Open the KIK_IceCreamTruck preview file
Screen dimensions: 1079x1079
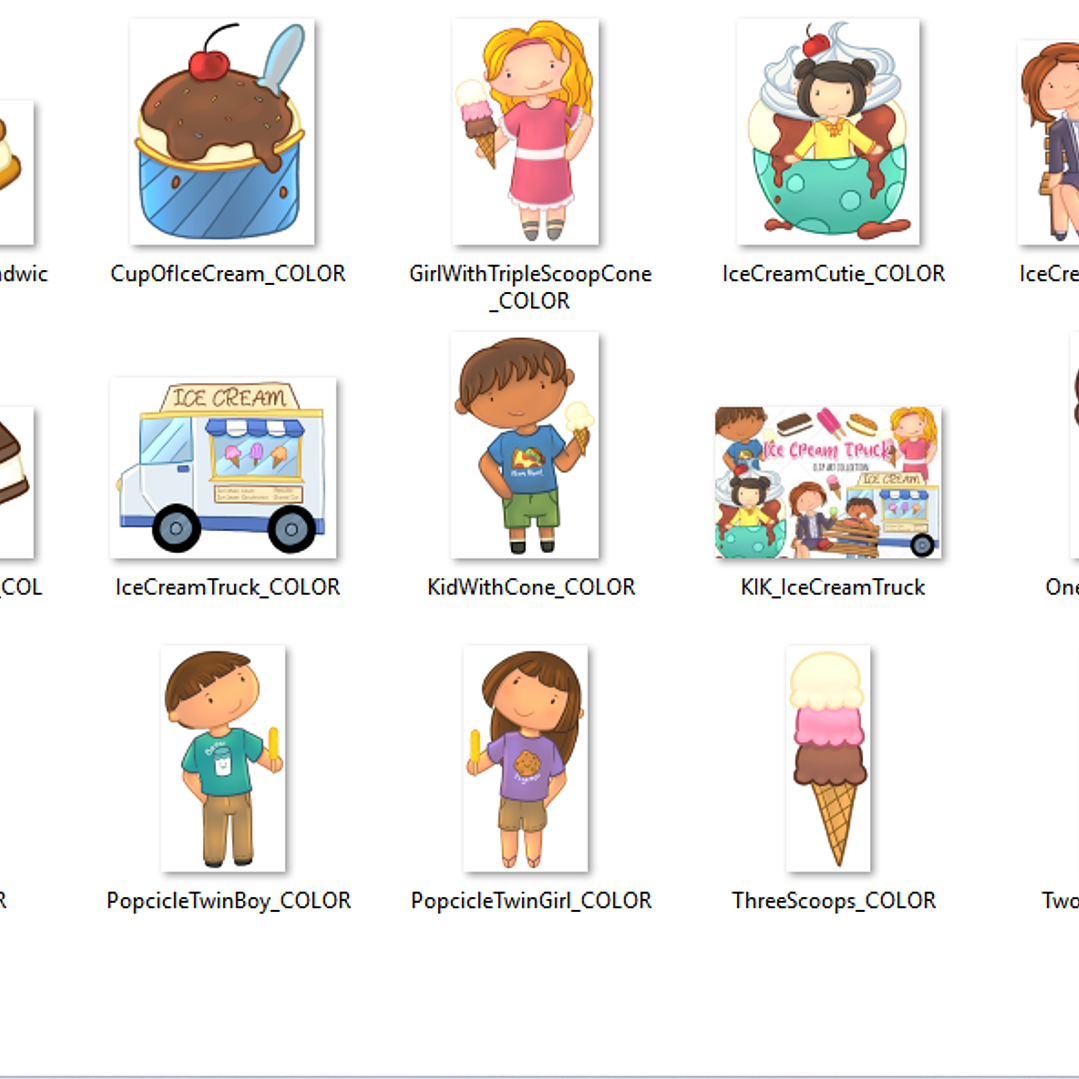pyautogui.click(x=828, y=481)
